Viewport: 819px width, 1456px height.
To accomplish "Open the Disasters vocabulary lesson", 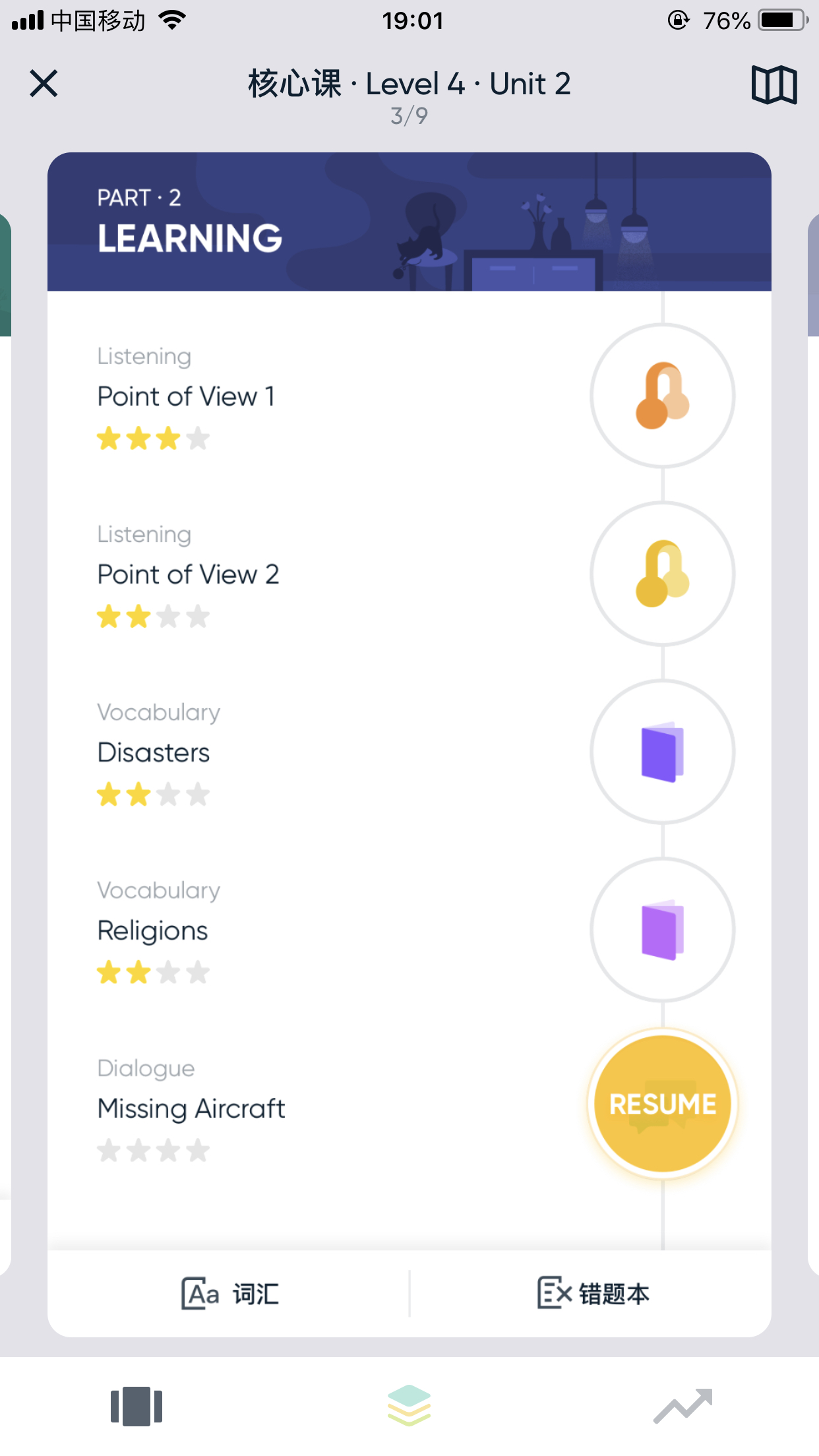I will [662, 752].
